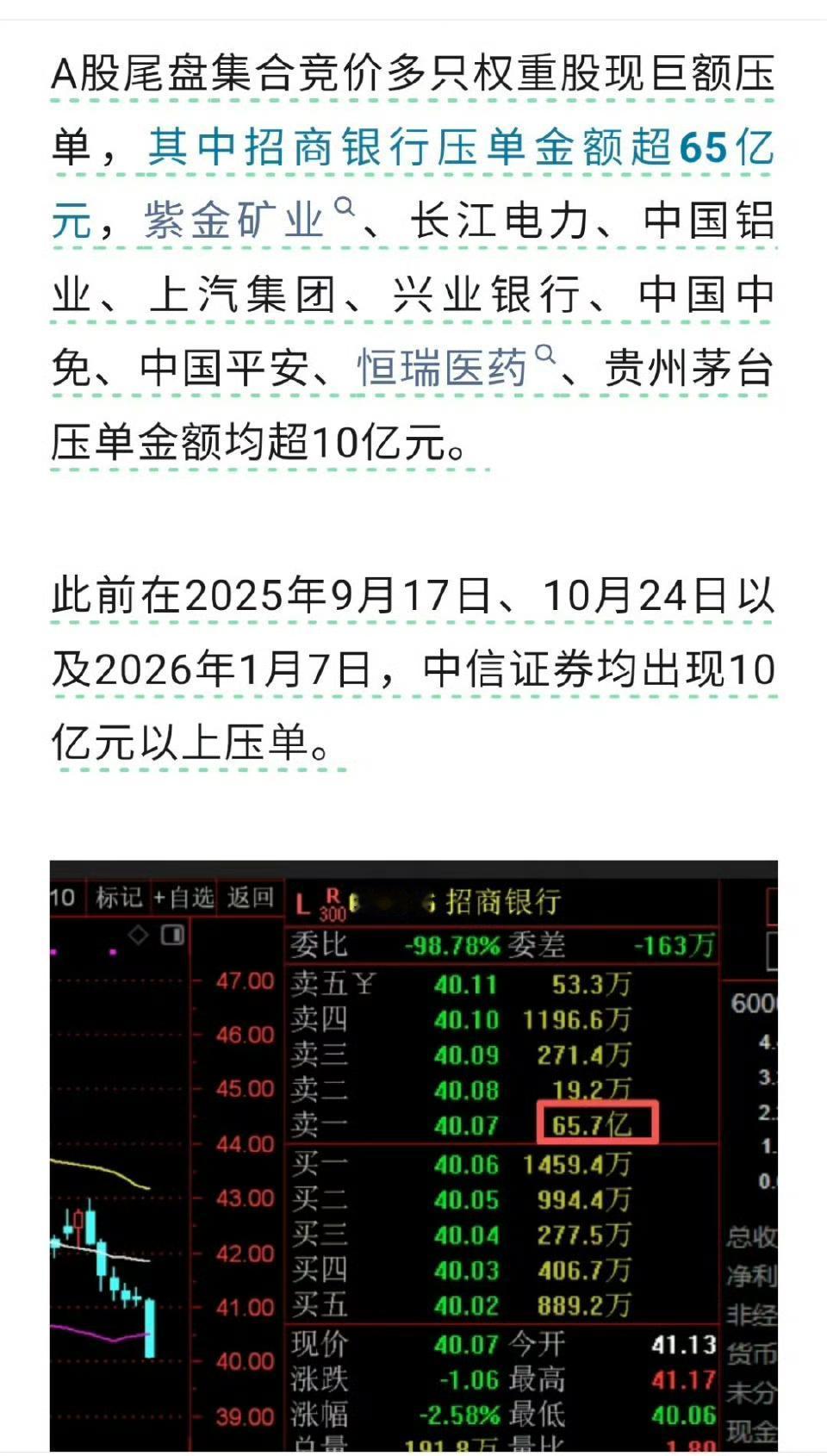Click the small split-screen icon near the chart
Screen dimensions: 827x1456
[172, 935]
